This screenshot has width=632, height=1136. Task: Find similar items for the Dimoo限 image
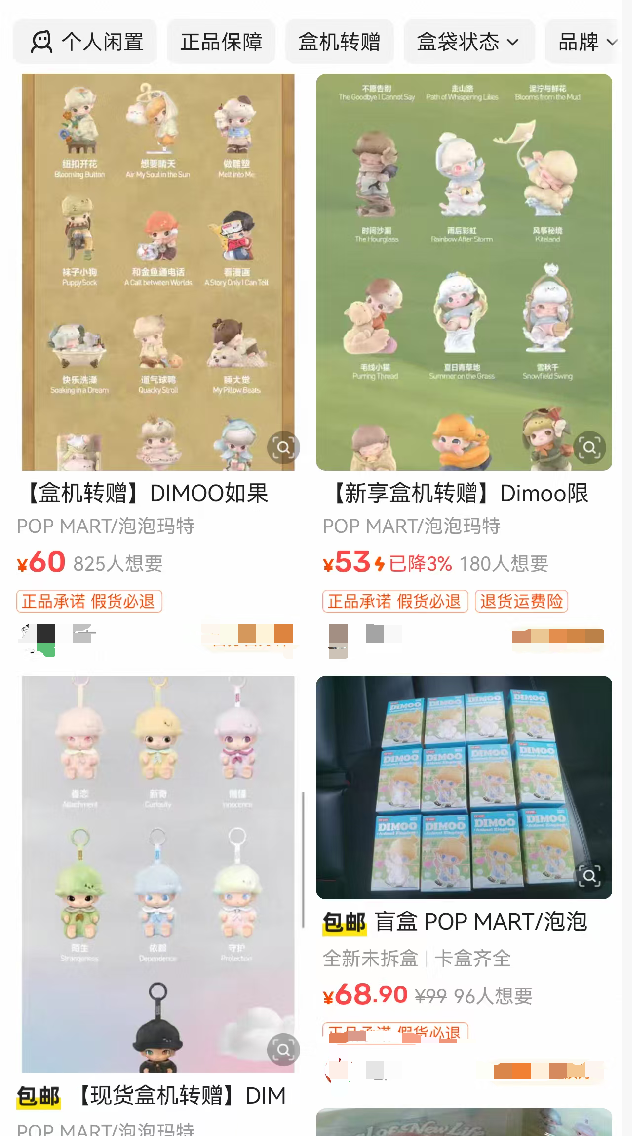coord(590,447)
